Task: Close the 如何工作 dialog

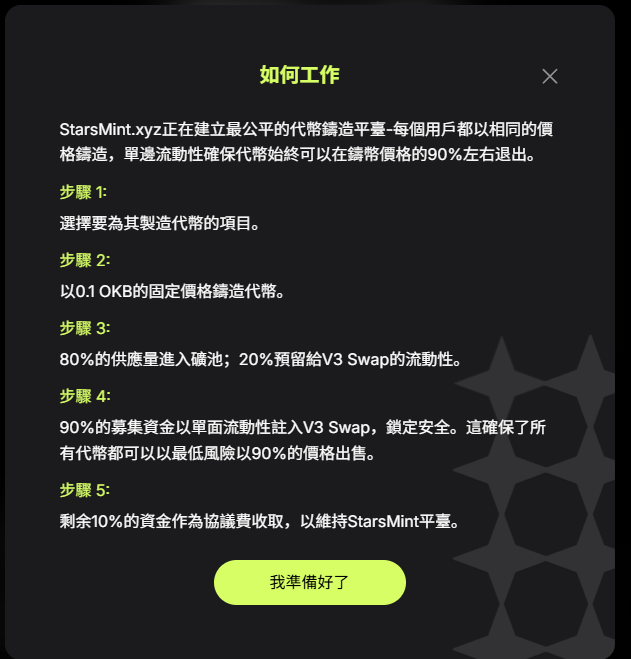Action: [x=549, y=76]
